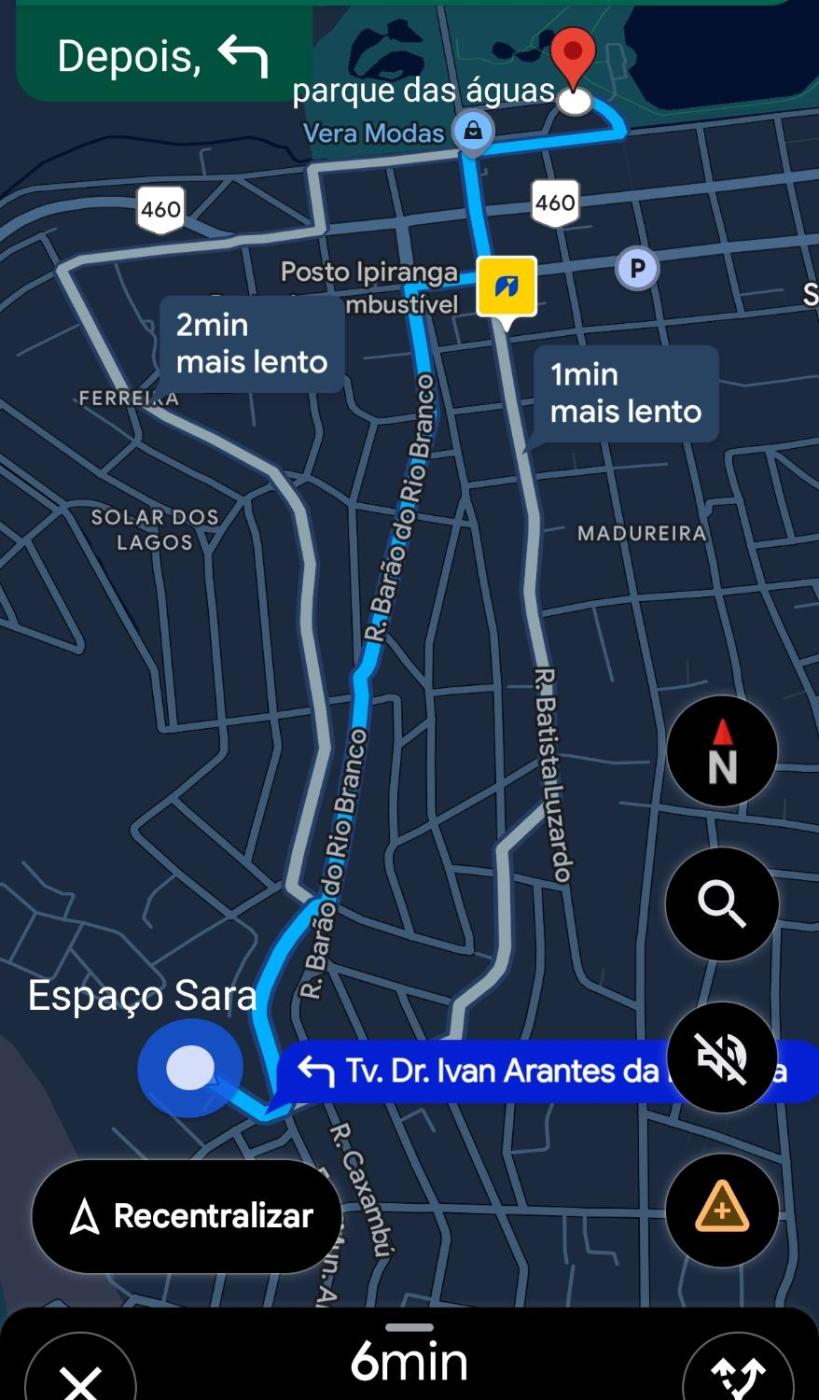Tap the Recentralizar button
Screen dimensions: 819x1400
[x=187, y=1216]
